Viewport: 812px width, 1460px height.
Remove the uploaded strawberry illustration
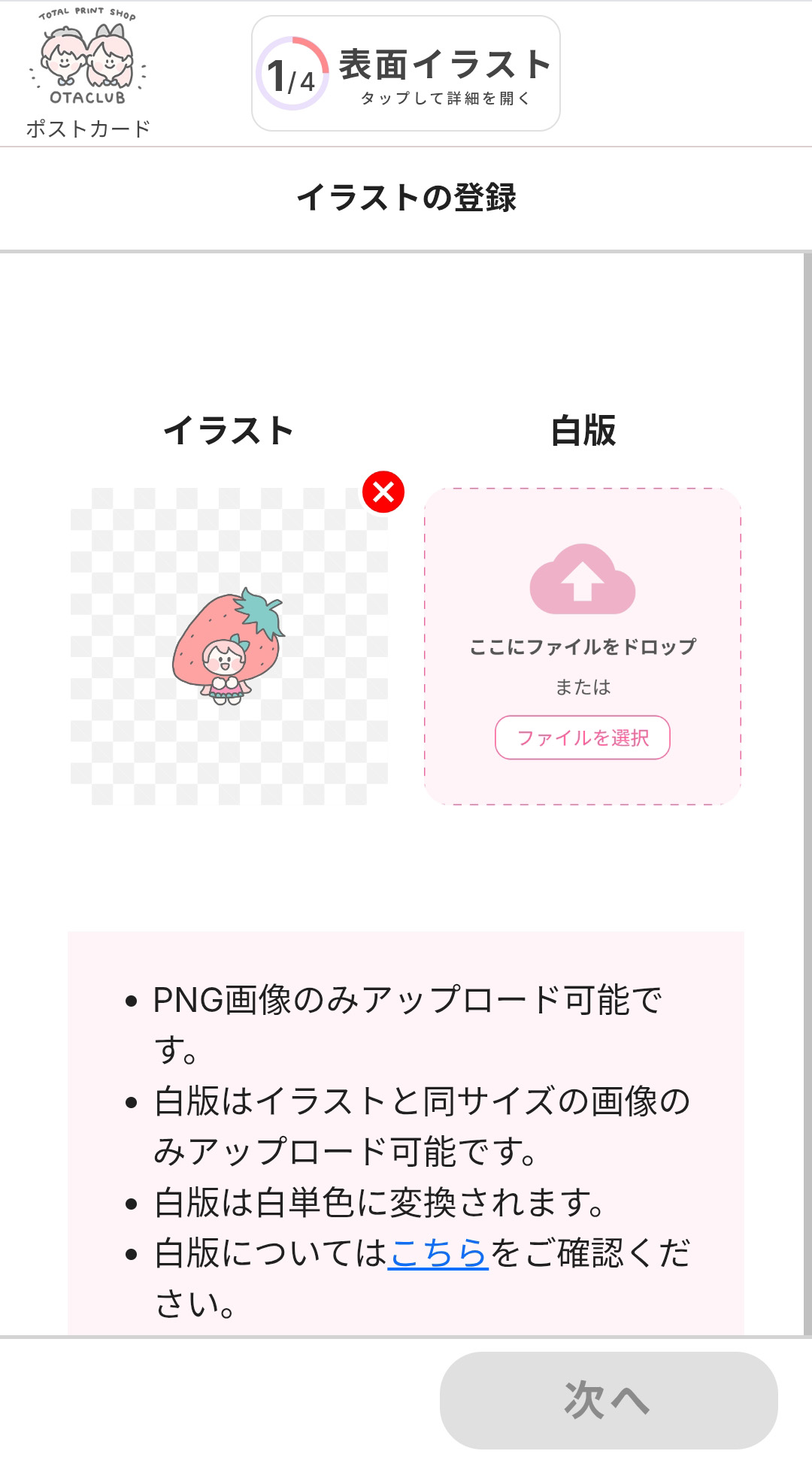tap(383, 492)
